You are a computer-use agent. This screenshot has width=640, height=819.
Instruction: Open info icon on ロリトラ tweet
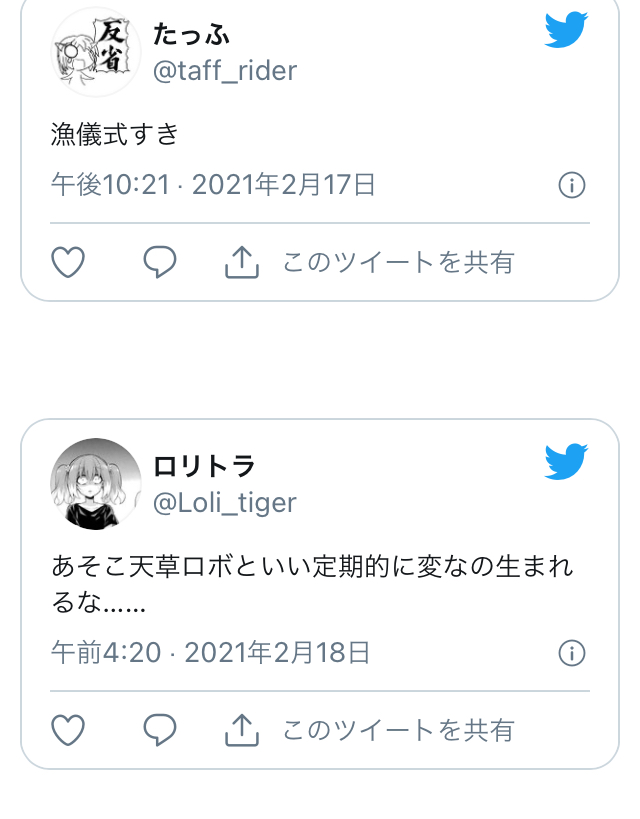(x=571, y=653)
